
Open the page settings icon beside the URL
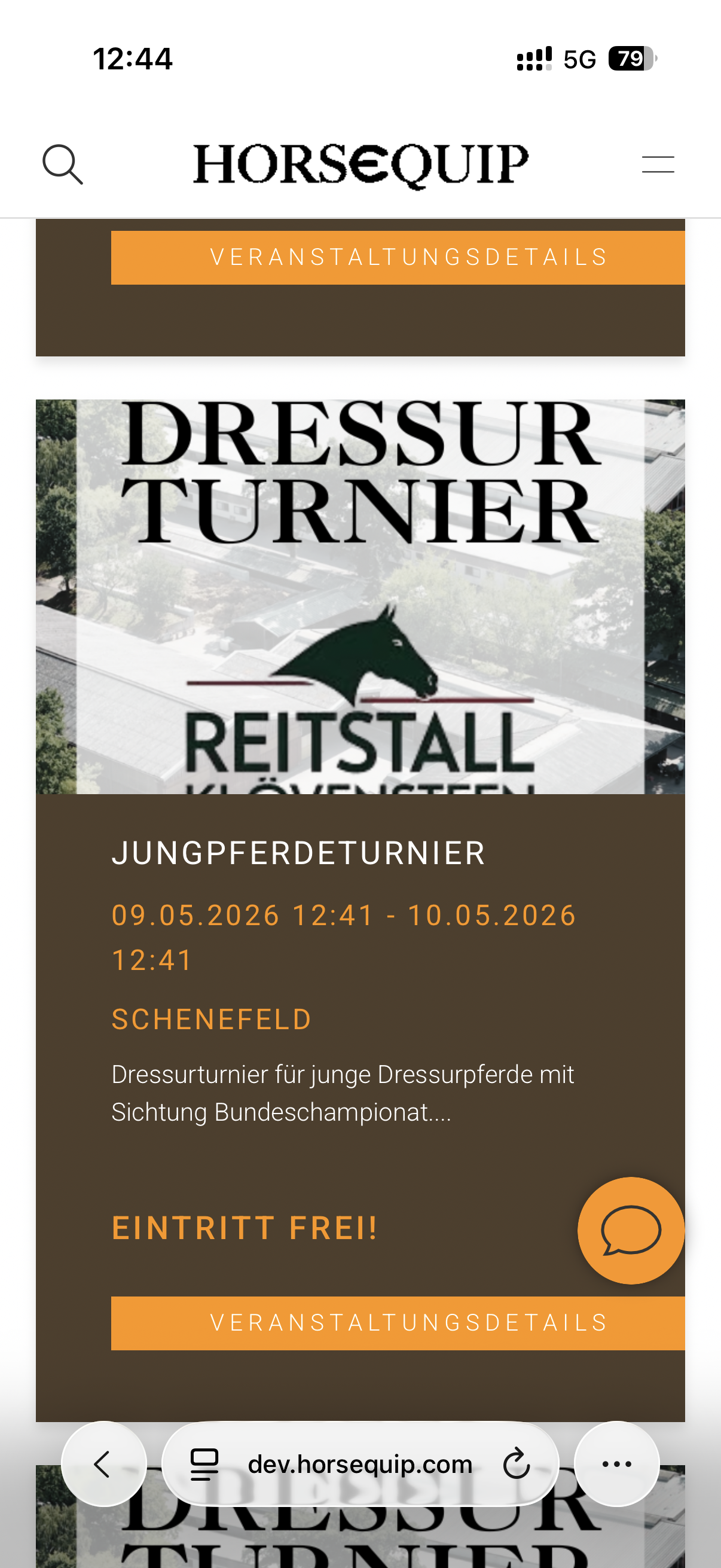(204, 1464)
